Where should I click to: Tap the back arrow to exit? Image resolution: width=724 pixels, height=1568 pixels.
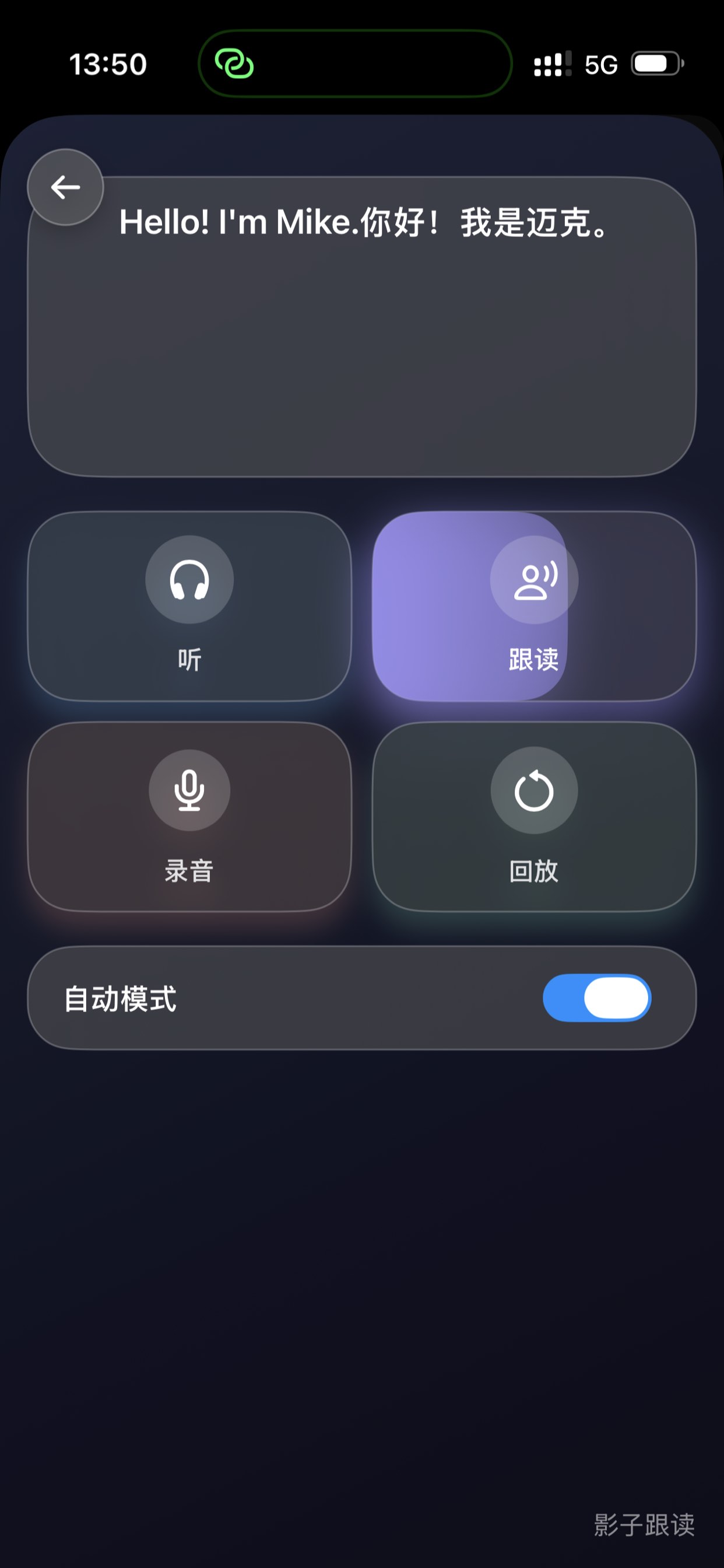[x=65, y=187]
